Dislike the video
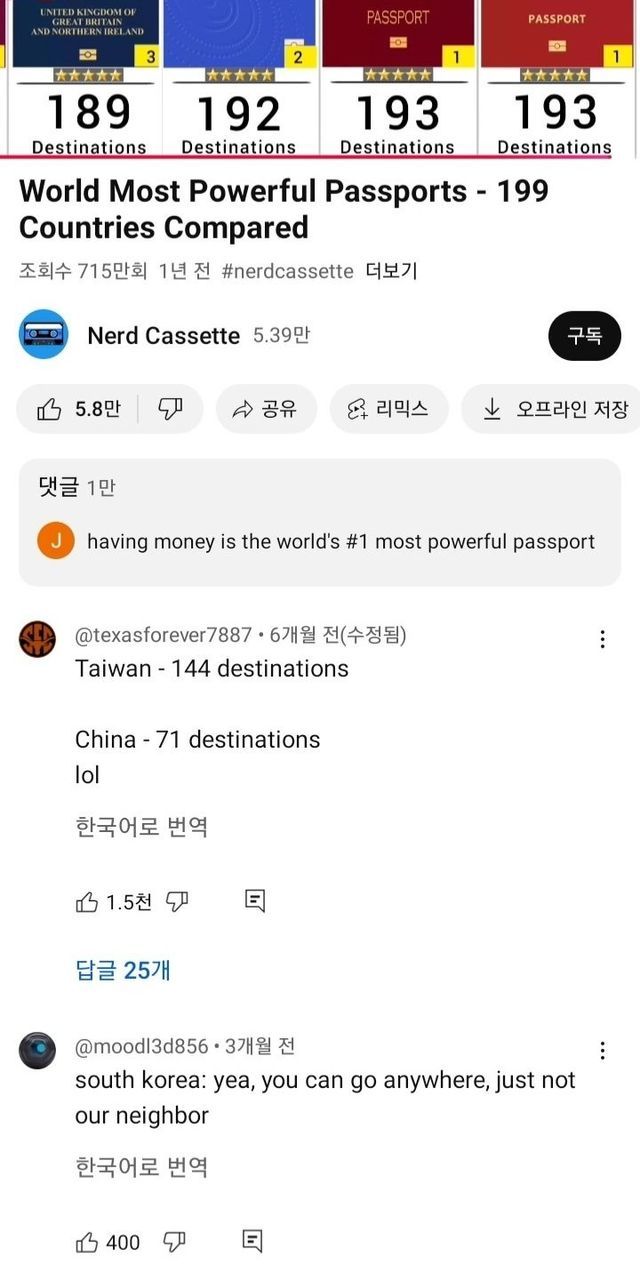 tap(170, 409)
